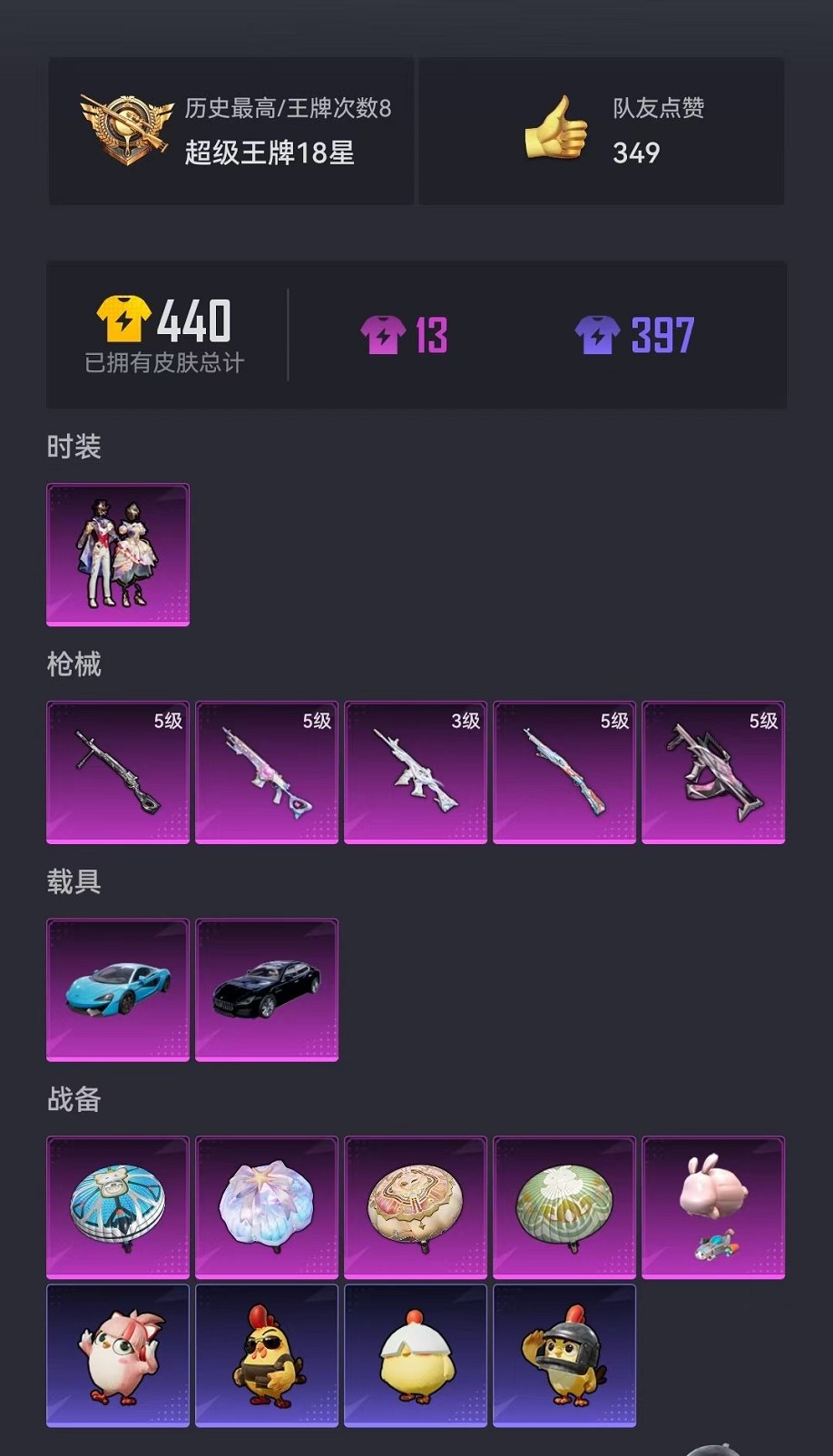View the chick wearing sunglasses
The image size is (833, 1456).
pyautogui.click(x=267, y=1355)
